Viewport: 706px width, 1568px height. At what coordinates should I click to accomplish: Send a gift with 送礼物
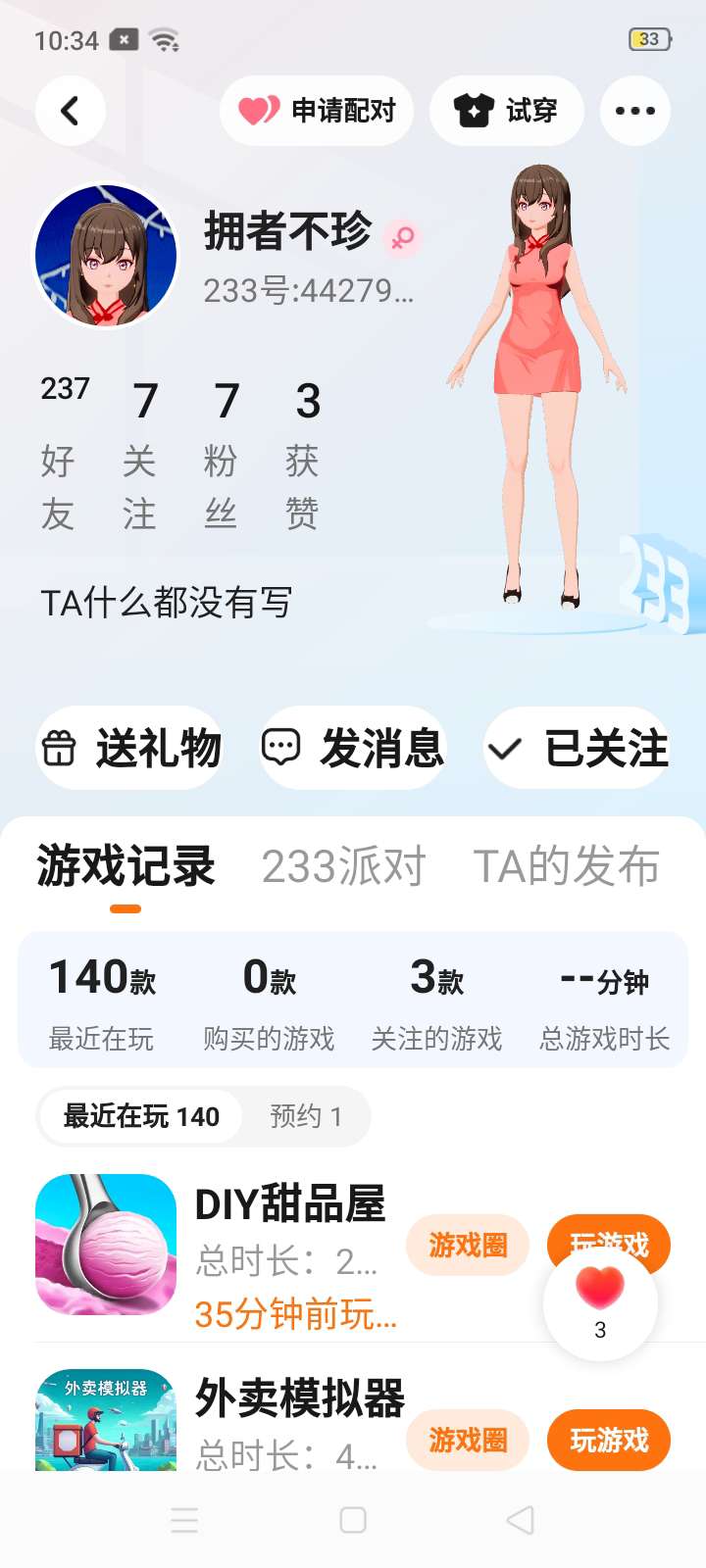pos(129,749)
